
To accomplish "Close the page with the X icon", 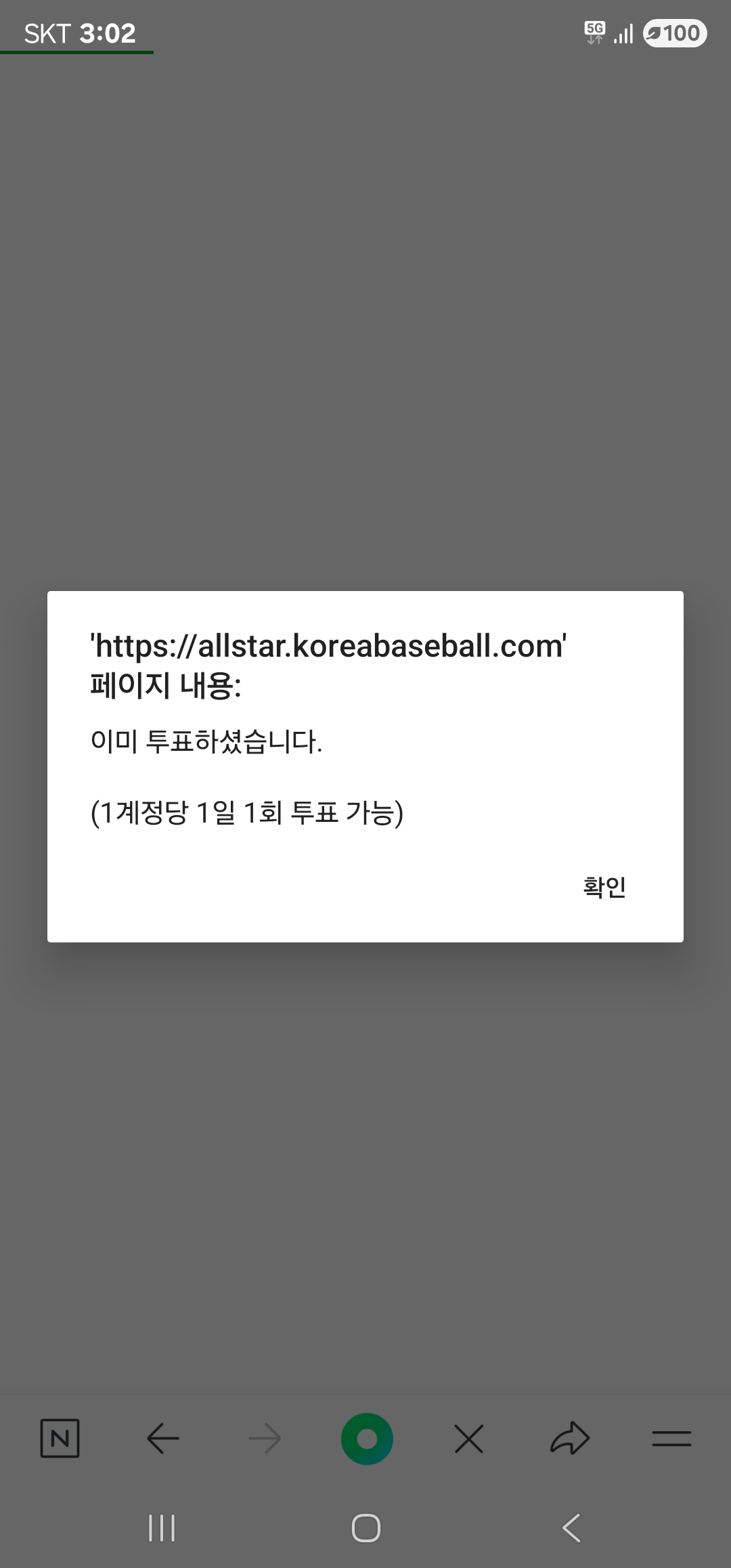I will point(469,1439).
